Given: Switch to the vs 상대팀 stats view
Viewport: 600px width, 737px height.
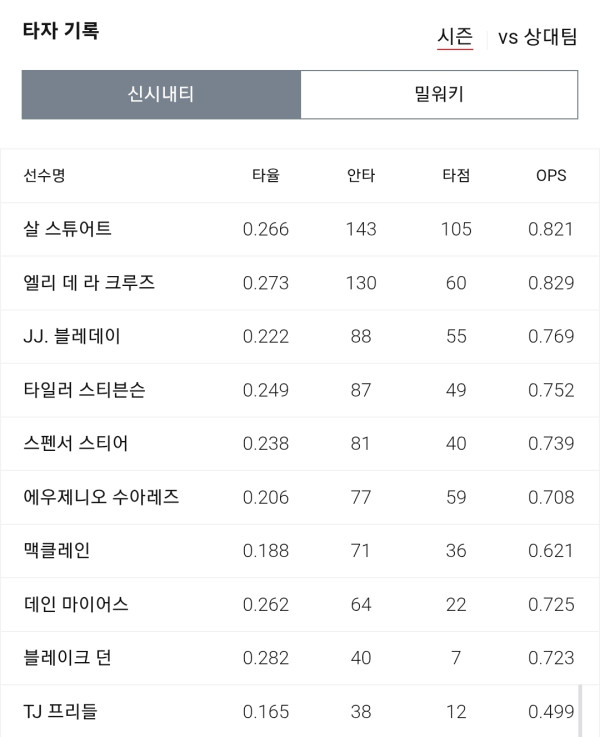Looking at the screenshot, I should point(537,37).
